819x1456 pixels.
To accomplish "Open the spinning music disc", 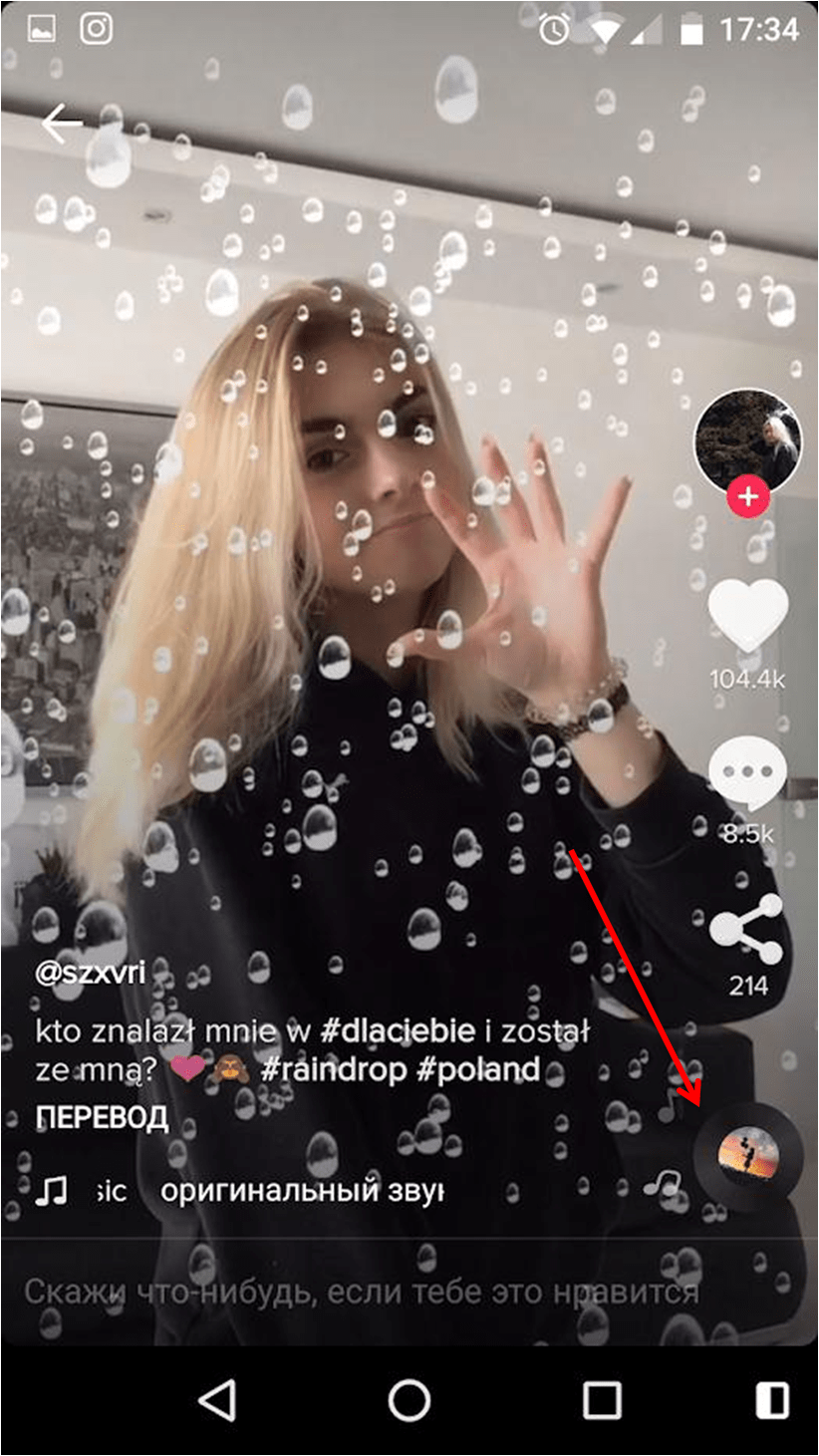I will click(x=748, y=1156).
